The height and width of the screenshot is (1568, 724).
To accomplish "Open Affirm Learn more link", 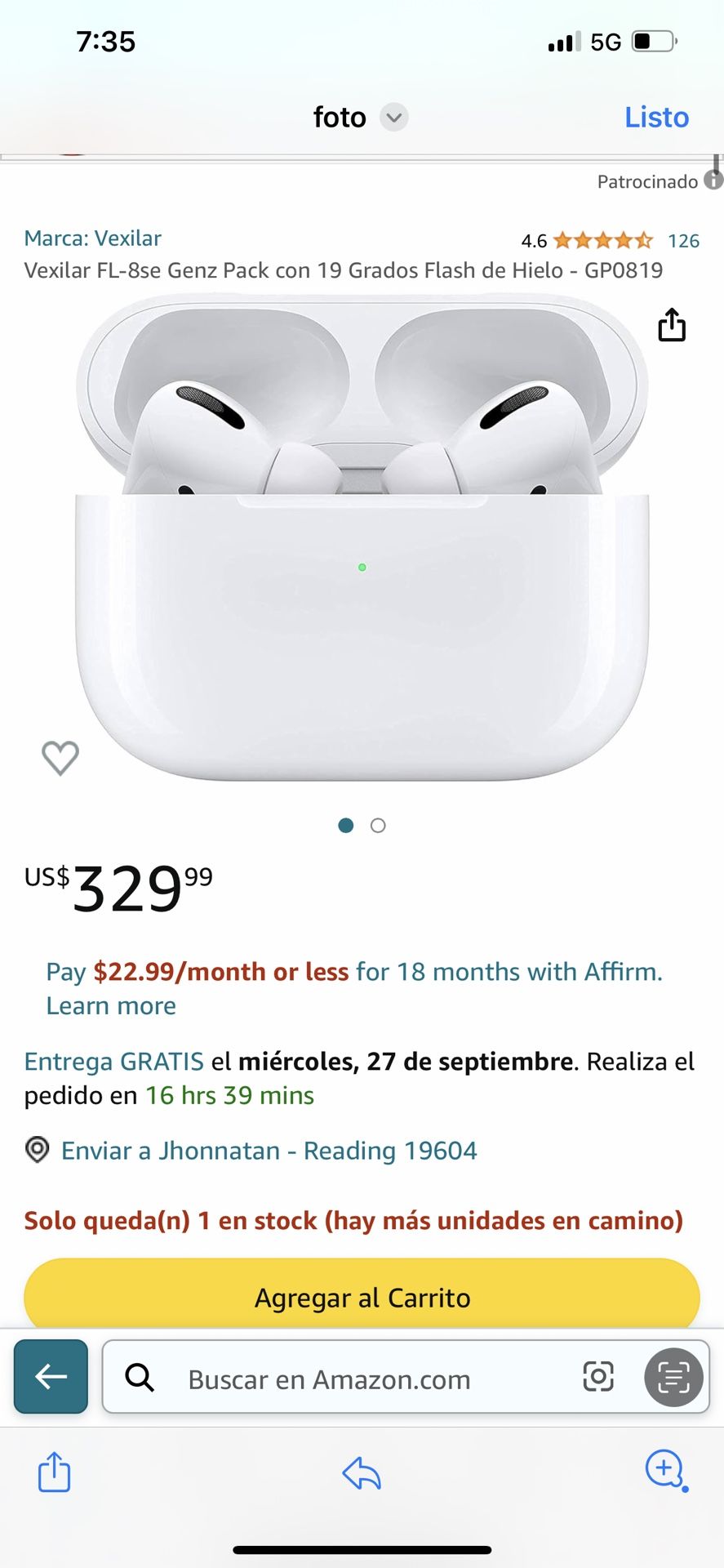I will [x=111, y=1006].
